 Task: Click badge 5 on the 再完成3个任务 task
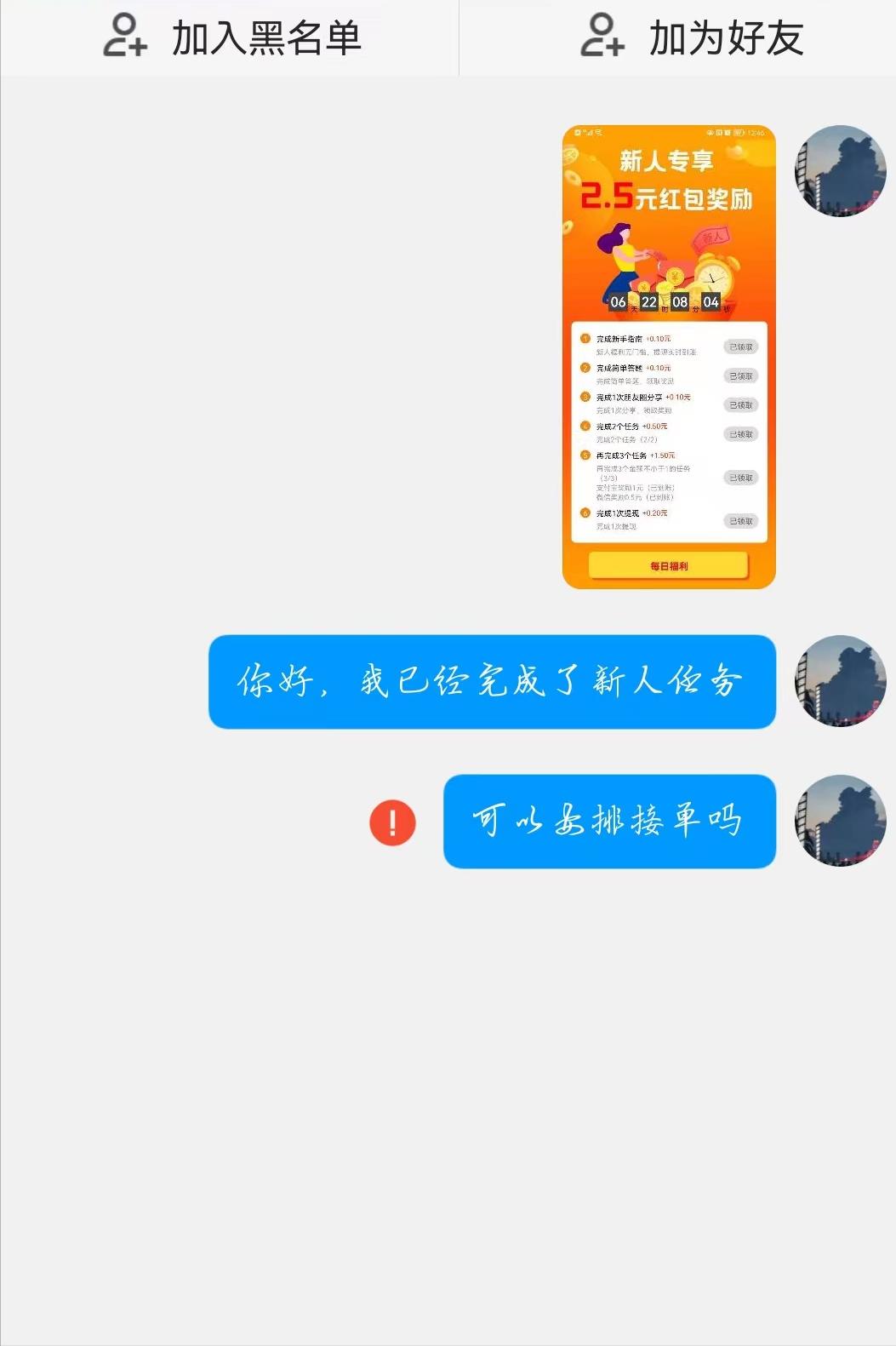coord(585,455)
